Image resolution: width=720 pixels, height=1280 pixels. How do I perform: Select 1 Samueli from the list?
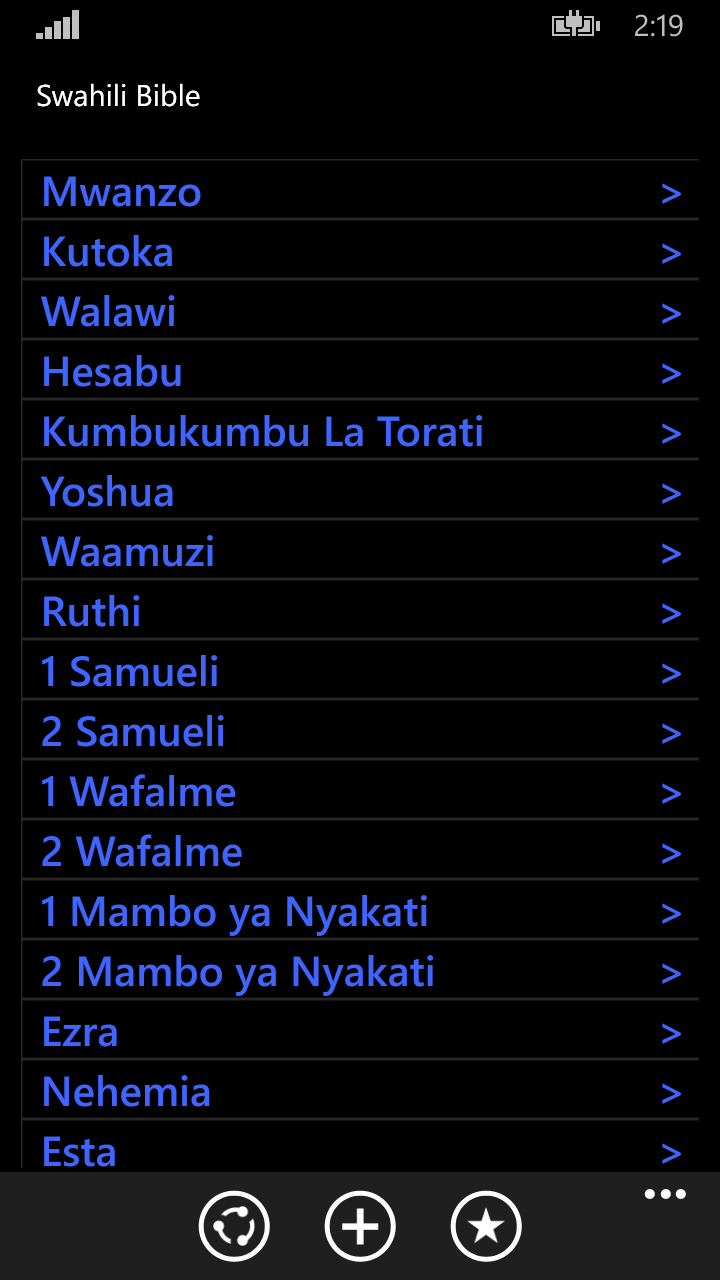coord(130,672)
